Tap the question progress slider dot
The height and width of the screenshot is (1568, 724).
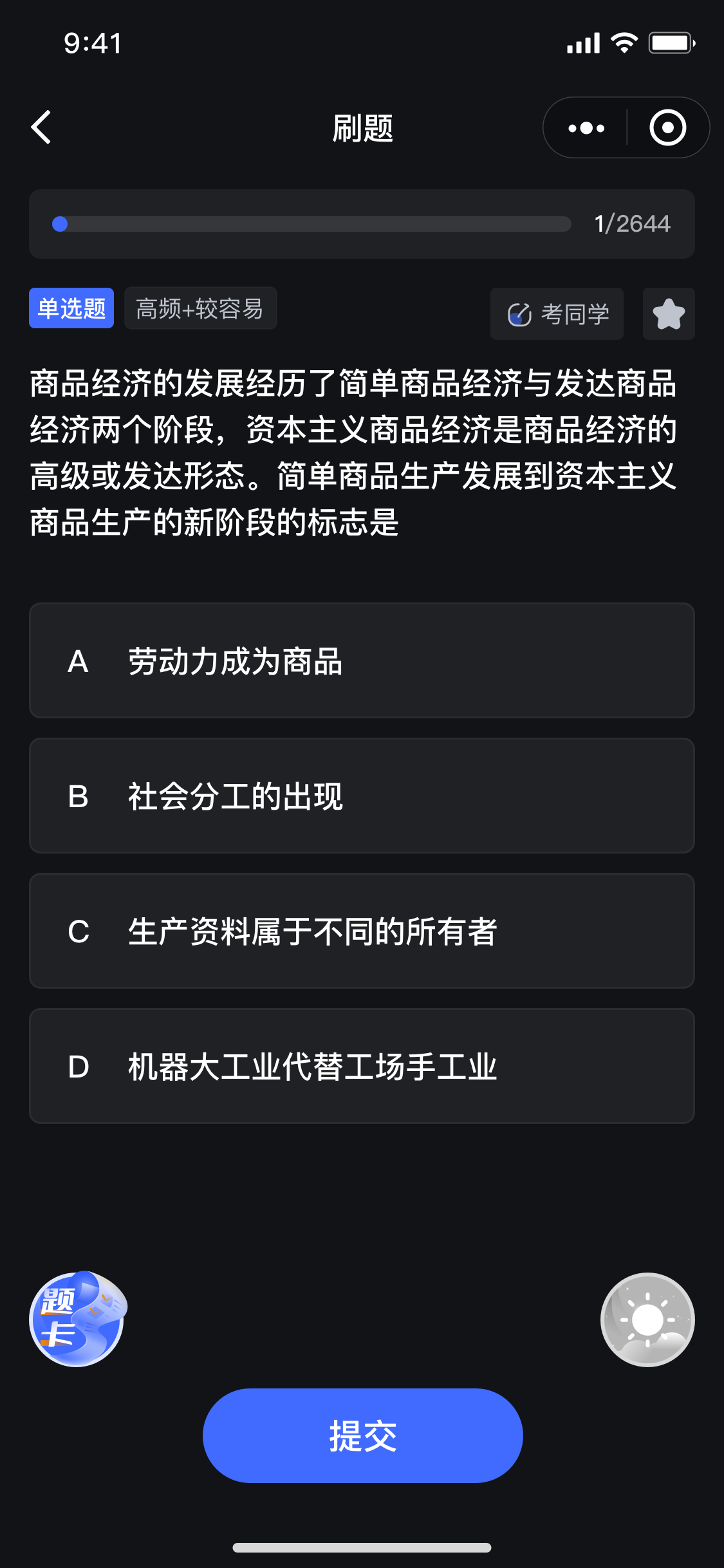[60, 224]
